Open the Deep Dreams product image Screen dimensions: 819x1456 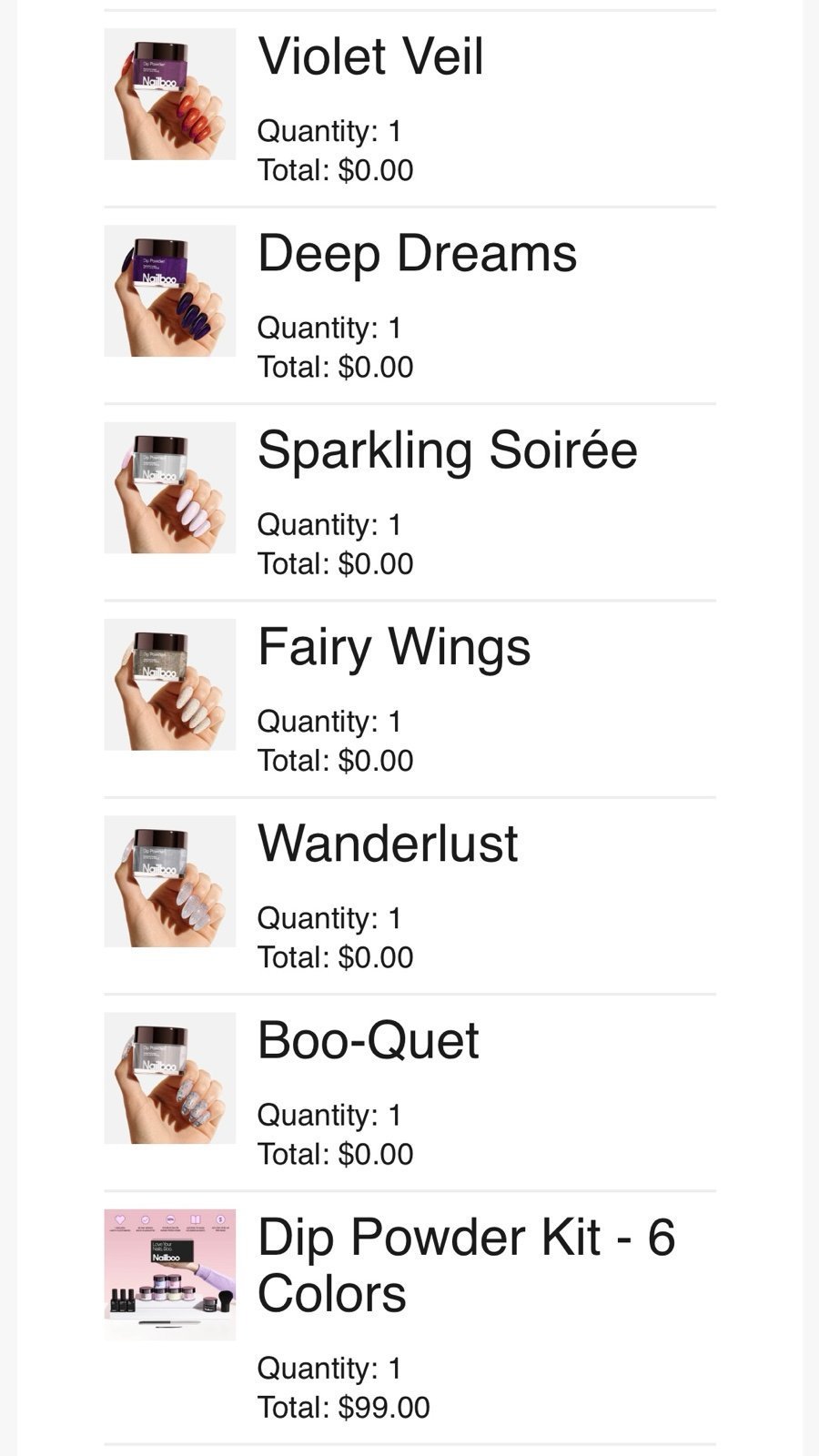pos(170,290)
